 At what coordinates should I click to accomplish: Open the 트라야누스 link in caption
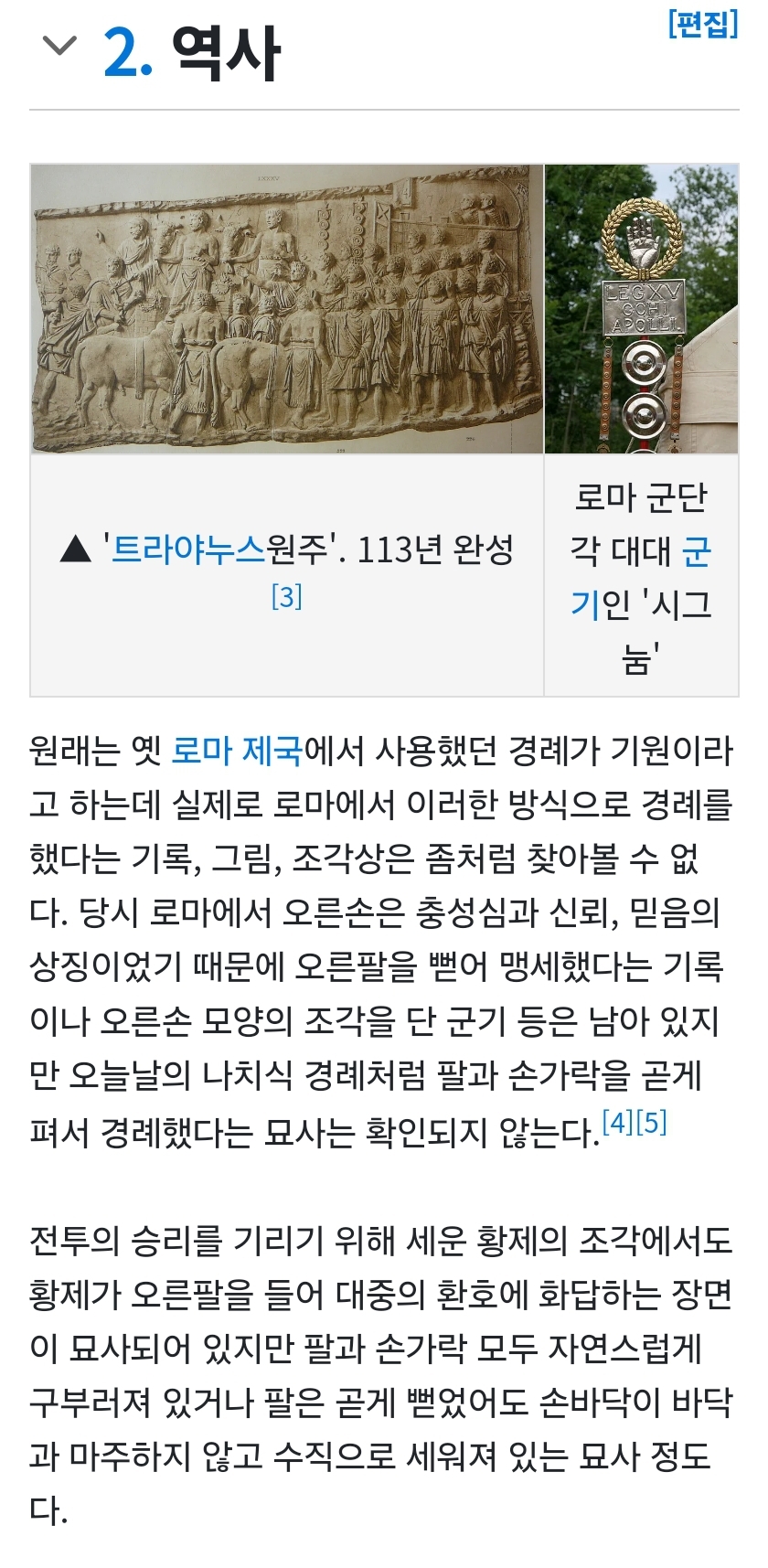pyautogui.click(x=187, y=549)
